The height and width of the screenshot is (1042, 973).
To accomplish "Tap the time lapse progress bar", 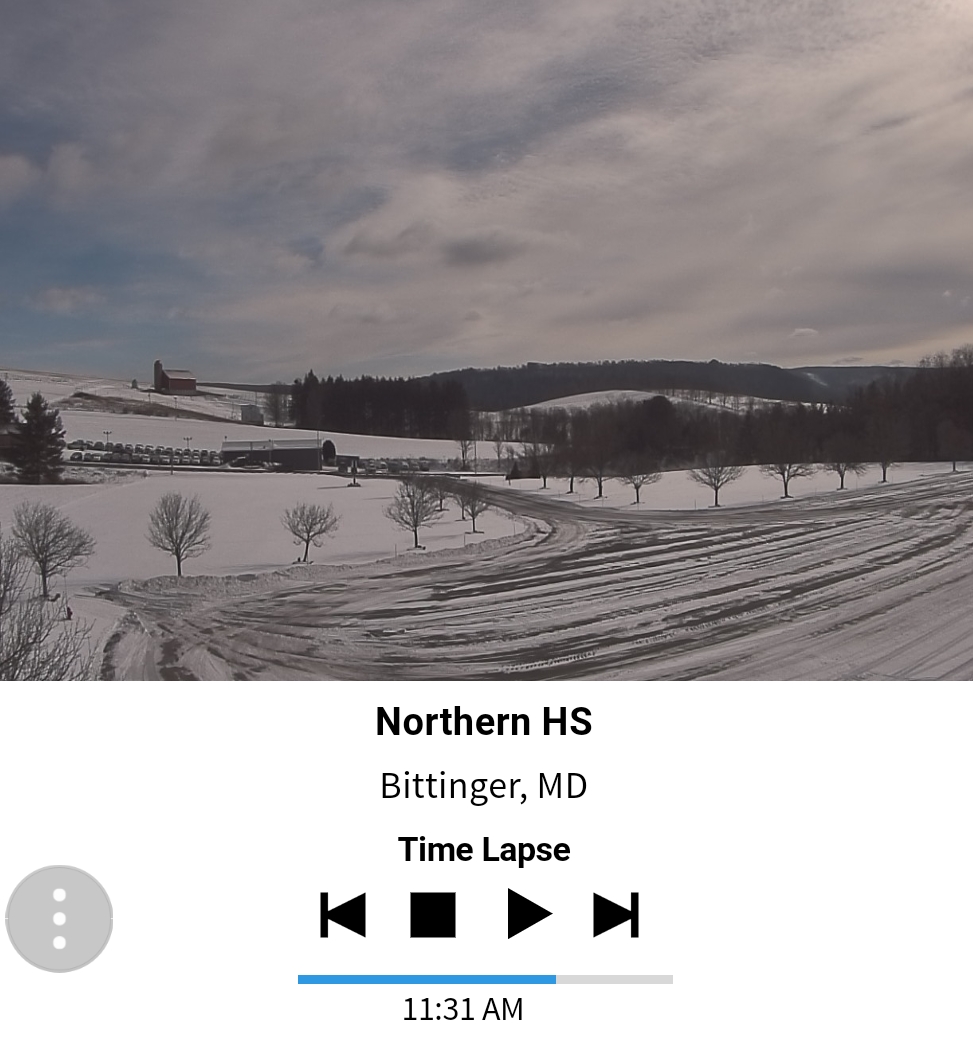I will (x=485, y=979).
